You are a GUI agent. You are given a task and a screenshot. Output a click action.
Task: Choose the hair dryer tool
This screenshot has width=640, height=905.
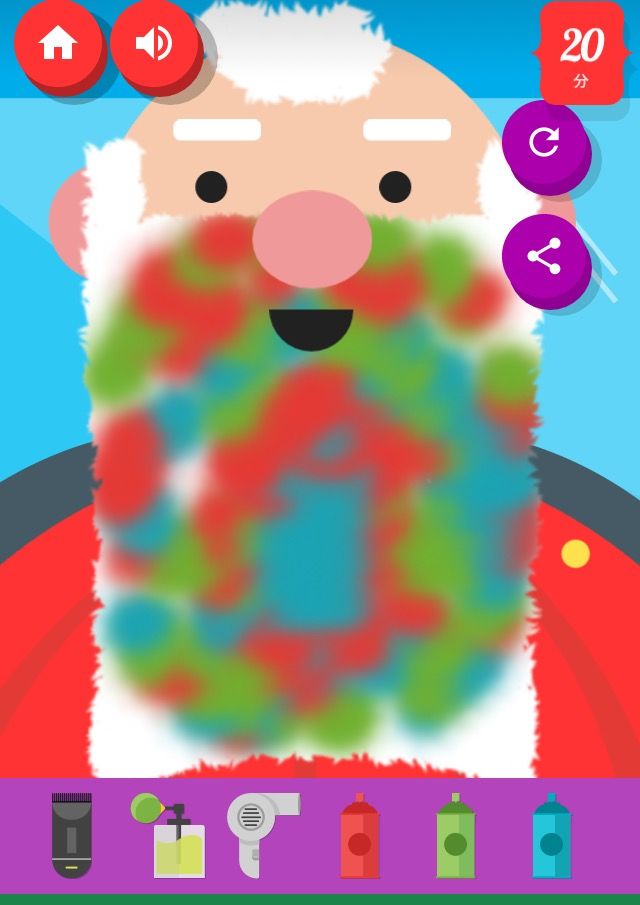258,834
